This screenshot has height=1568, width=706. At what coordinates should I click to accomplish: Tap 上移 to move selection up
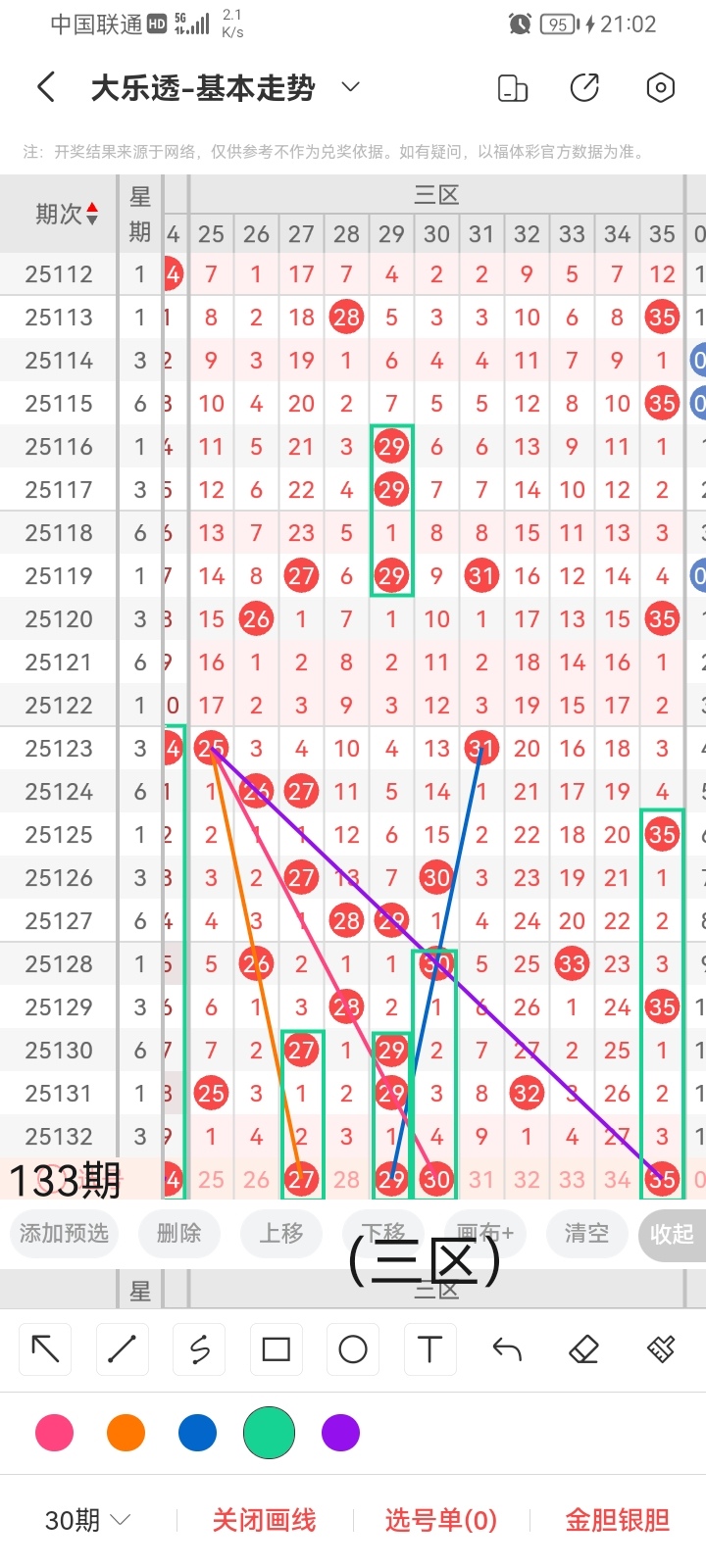coord(281,1233)
